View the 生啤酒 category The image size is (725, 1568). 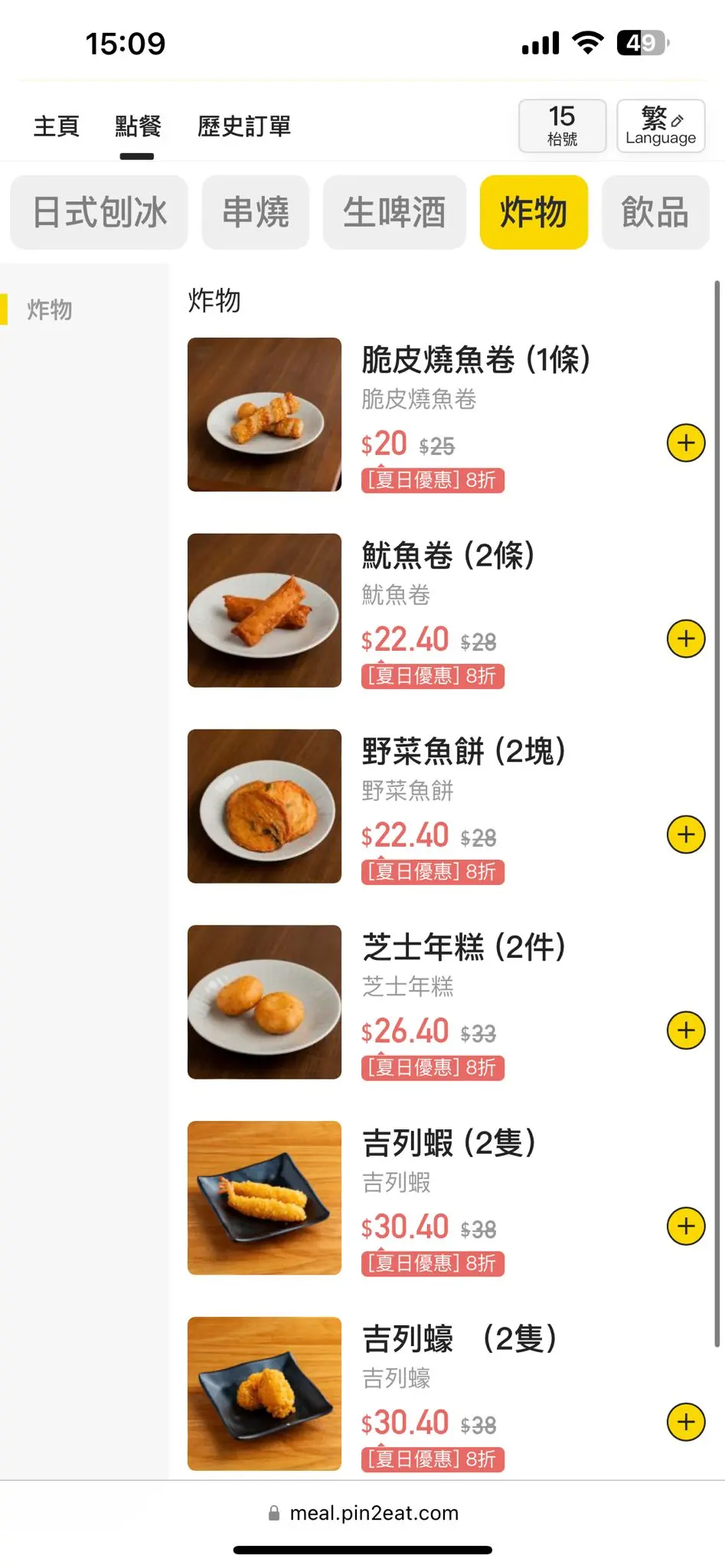[x=394, y=212]
